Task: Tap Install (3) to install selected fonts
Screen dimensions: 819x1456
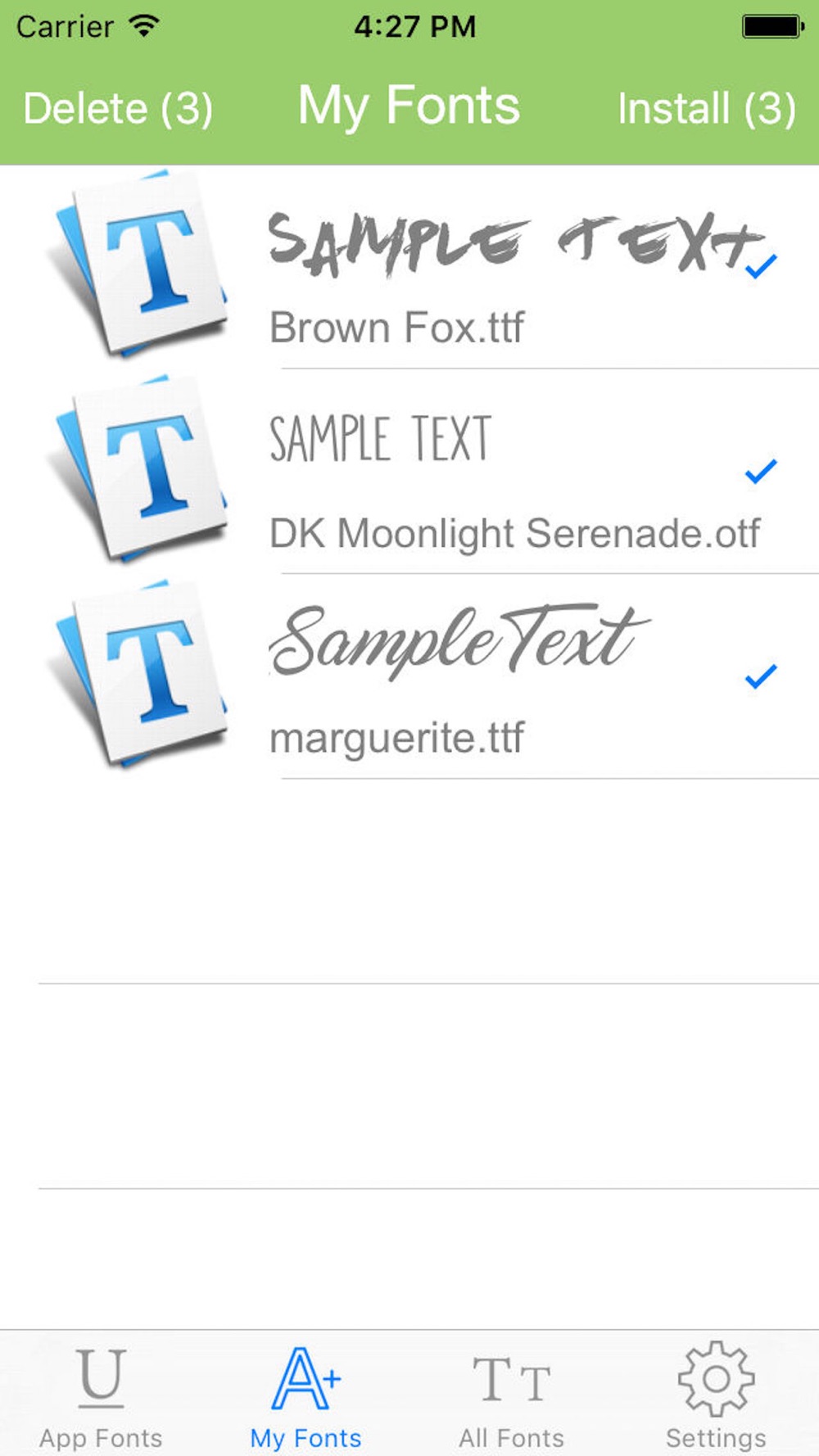Action: (x=707, y=109)
